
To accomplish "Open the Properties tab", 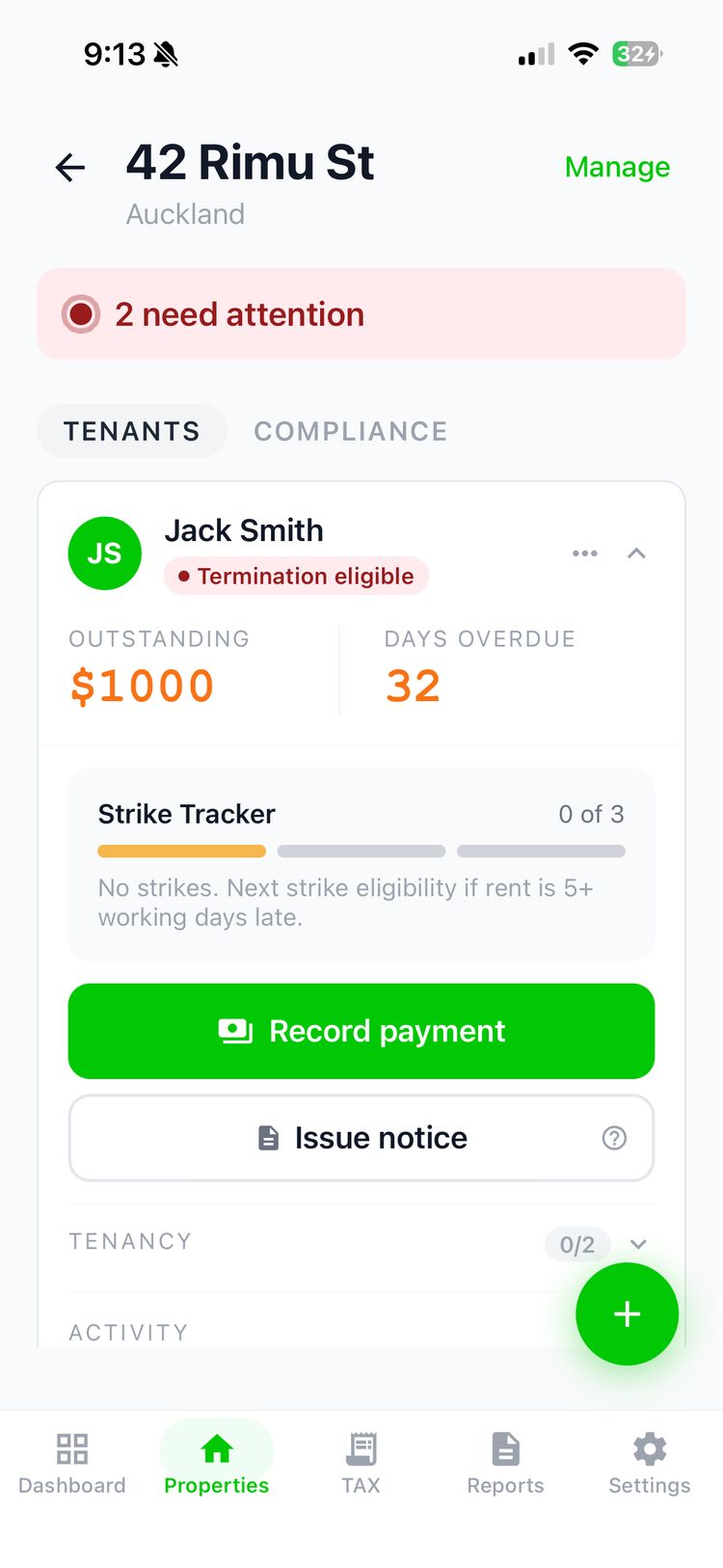I will 217,1464.
